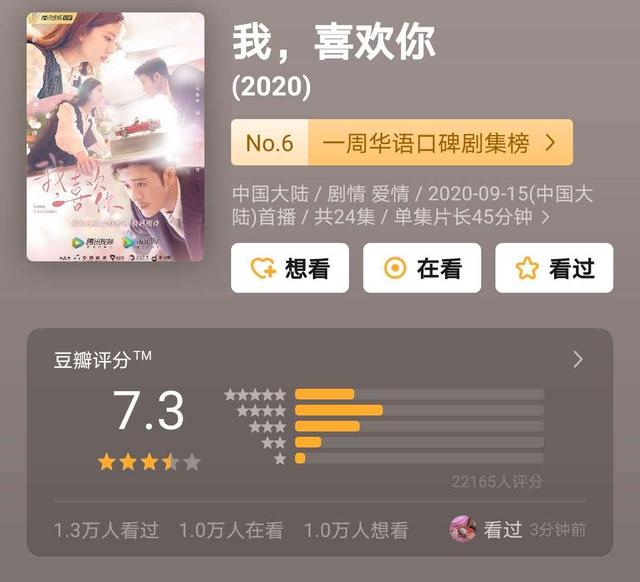
Task: Mark the drama as 看过
Action: click(554, 268)
